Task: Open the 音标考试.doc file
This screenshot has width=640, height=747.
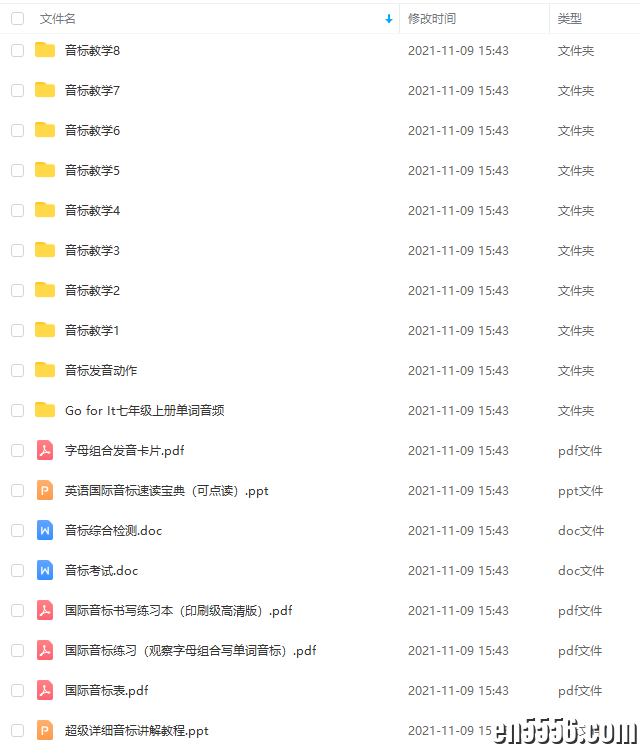Action: (101, 570)
